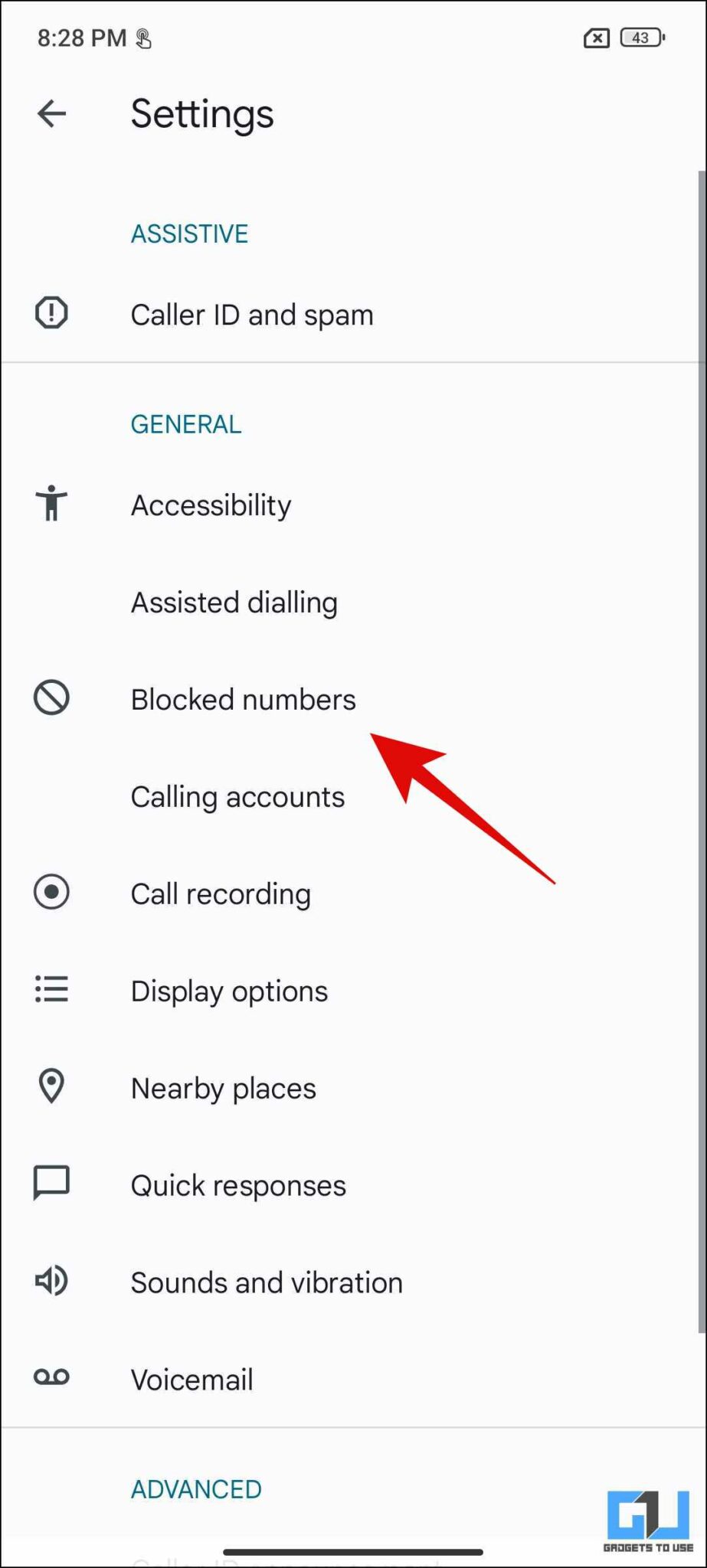Viewport: 707px width, 1568px height.
Task: Open Voicemail settings
Action: (x=192, y=1378)
